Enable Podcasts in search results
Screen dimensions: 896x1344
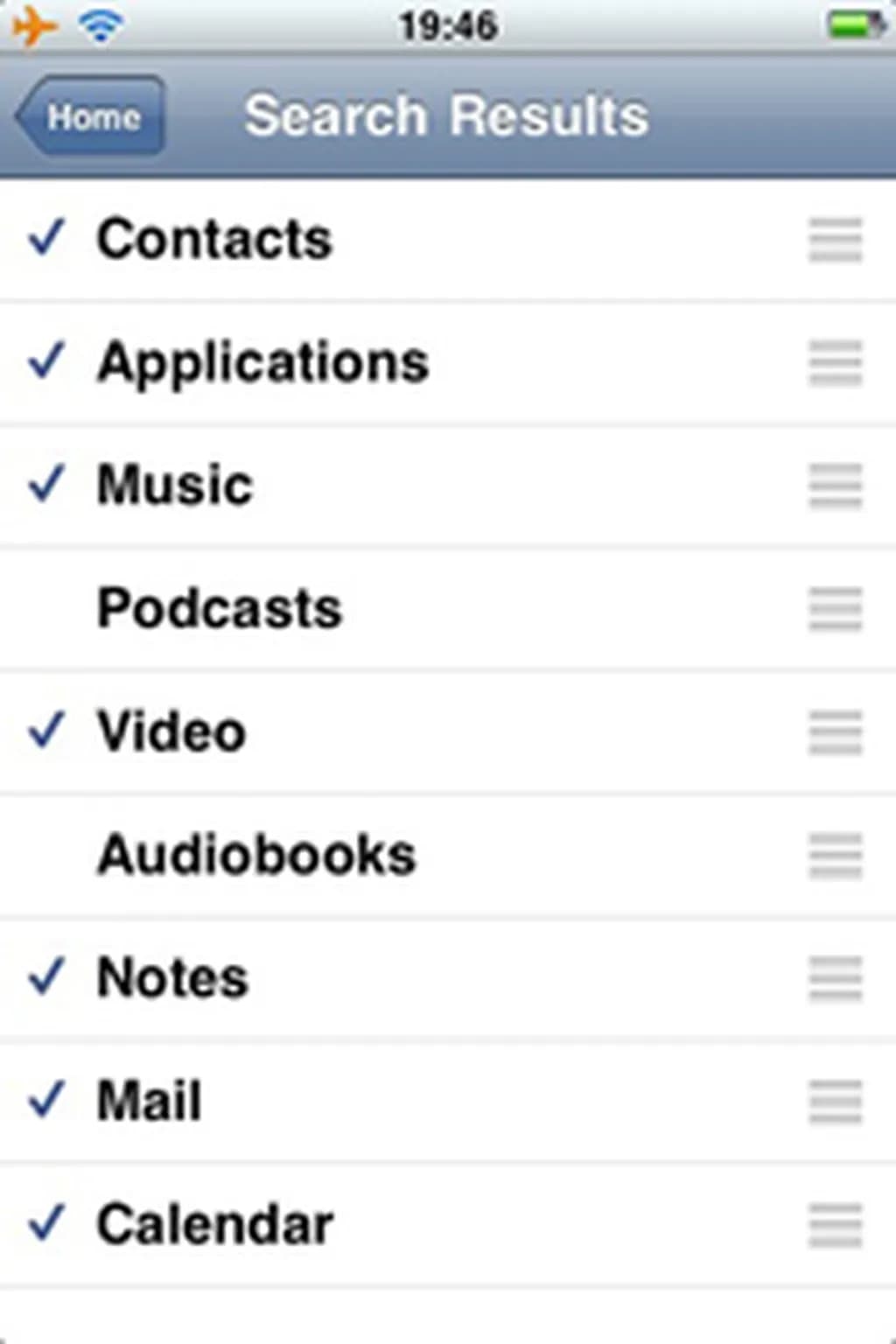pos(219,608)
